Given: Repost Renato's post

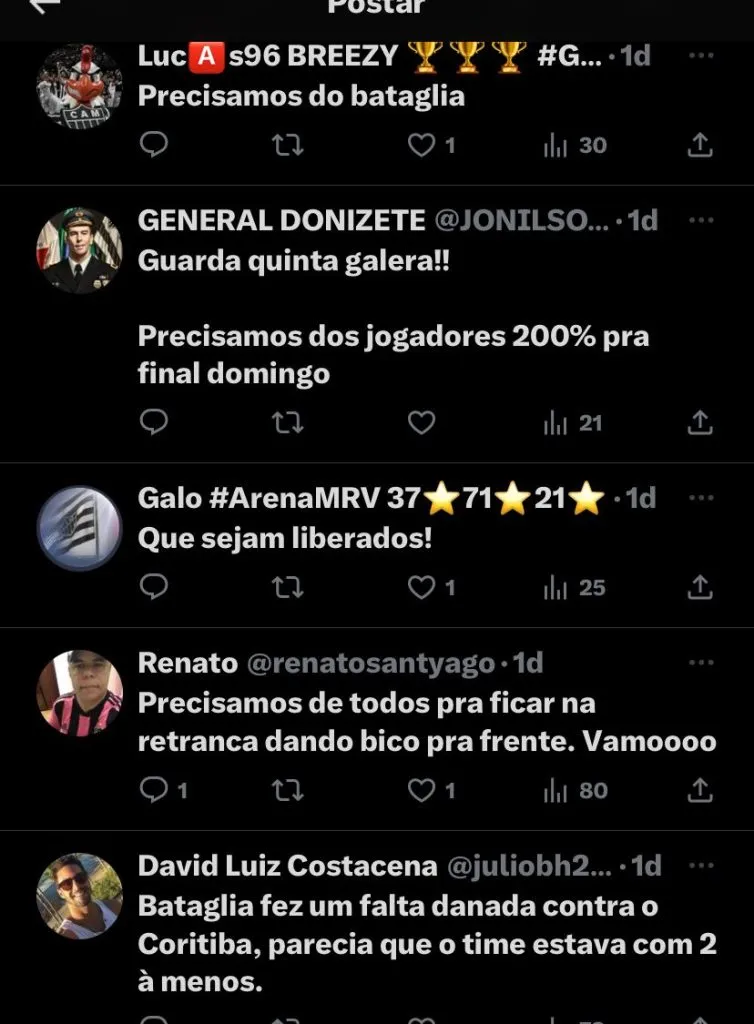Looking at the screenshot, I should [288, 791].
